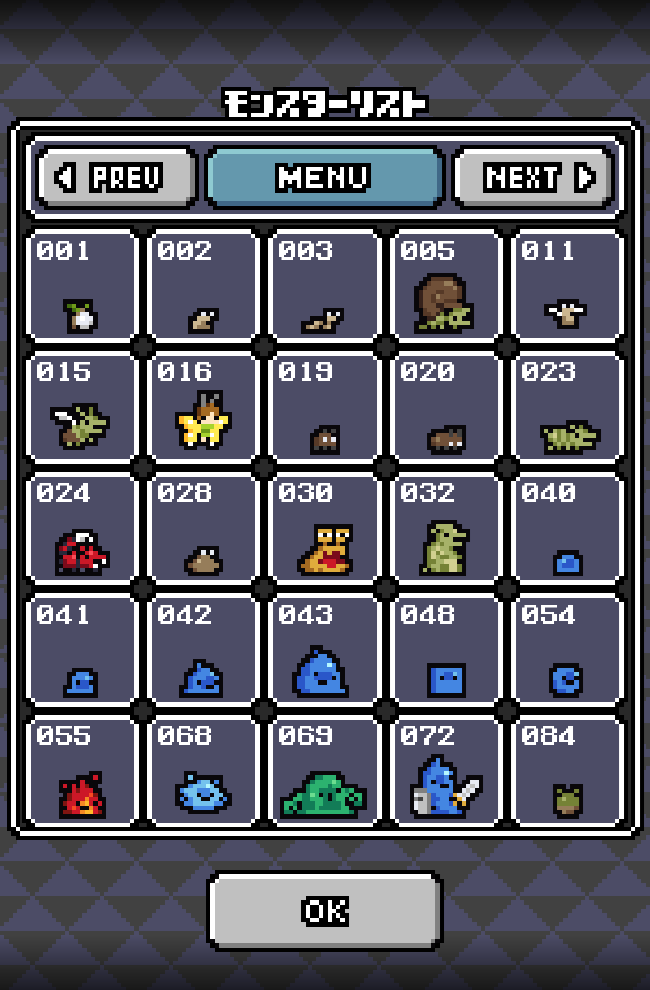650x990 pixels.
Task: Open monster 011 entry
Action: coord(568,286)
